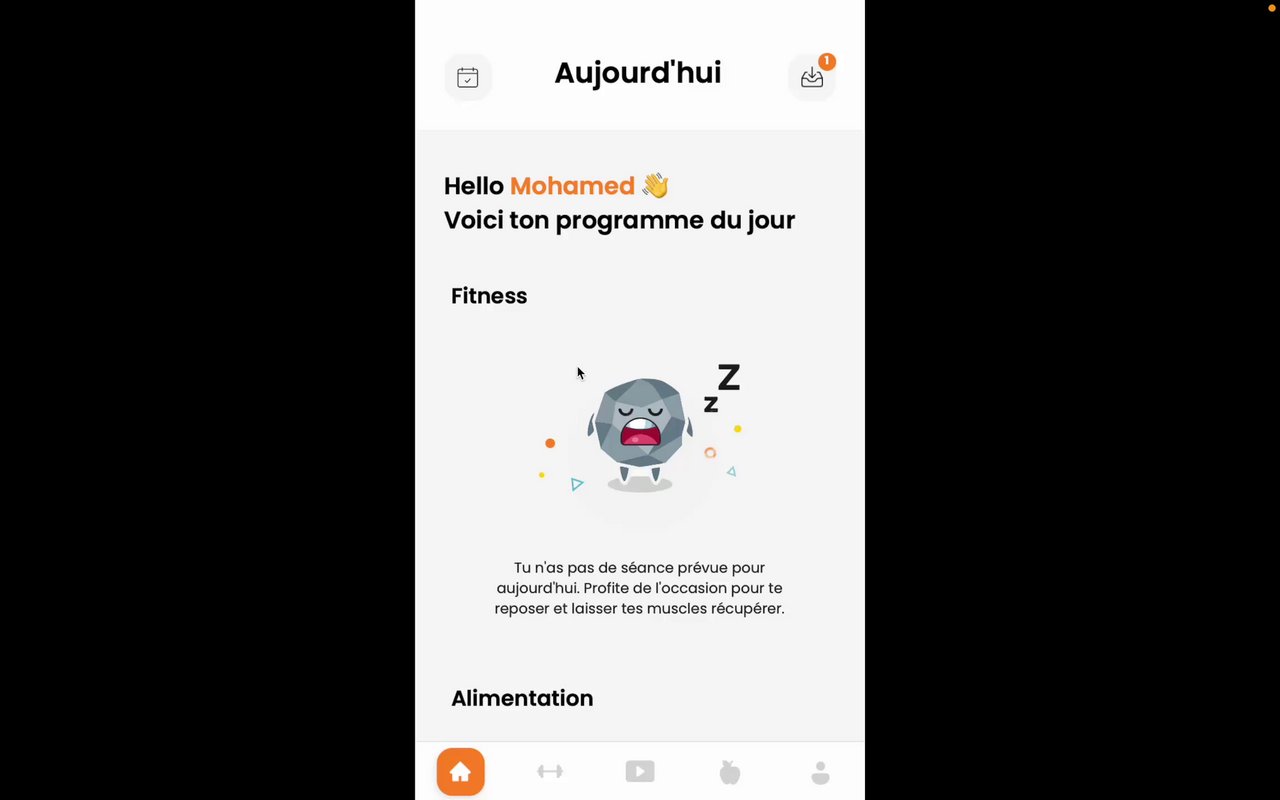
Task: Open the apple nutrition tab
Action: pos(730,772)
